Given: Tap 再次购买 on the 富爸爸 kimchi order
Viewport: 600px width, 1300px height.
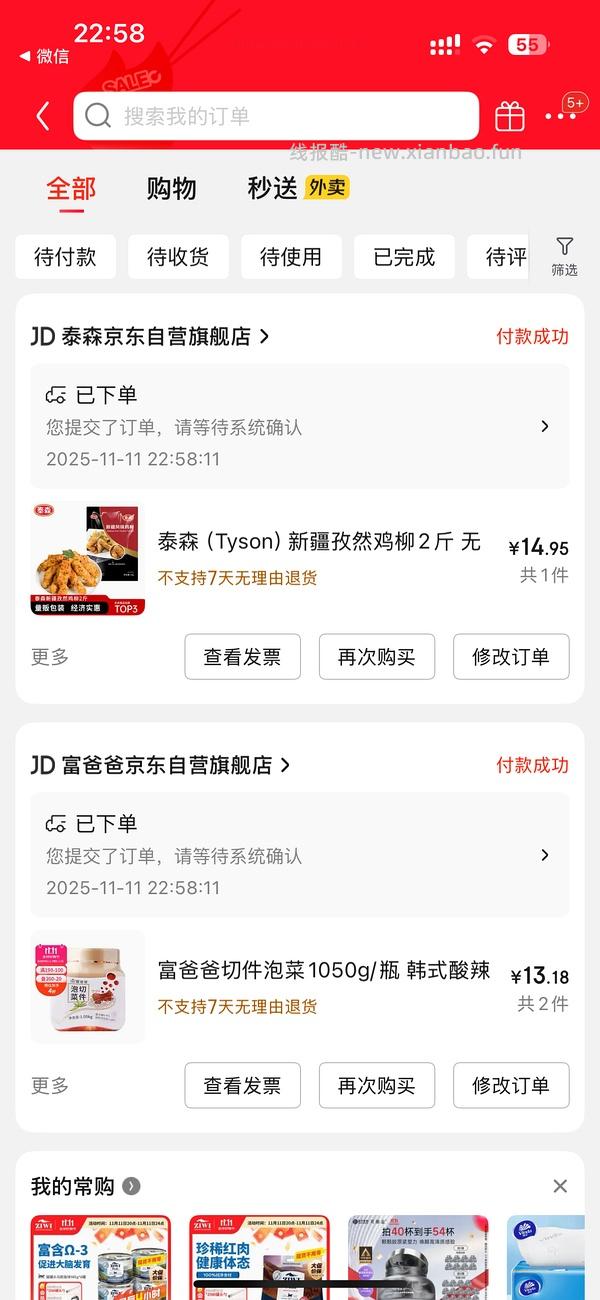Looking at the screenshot, I should (376, 1085).
